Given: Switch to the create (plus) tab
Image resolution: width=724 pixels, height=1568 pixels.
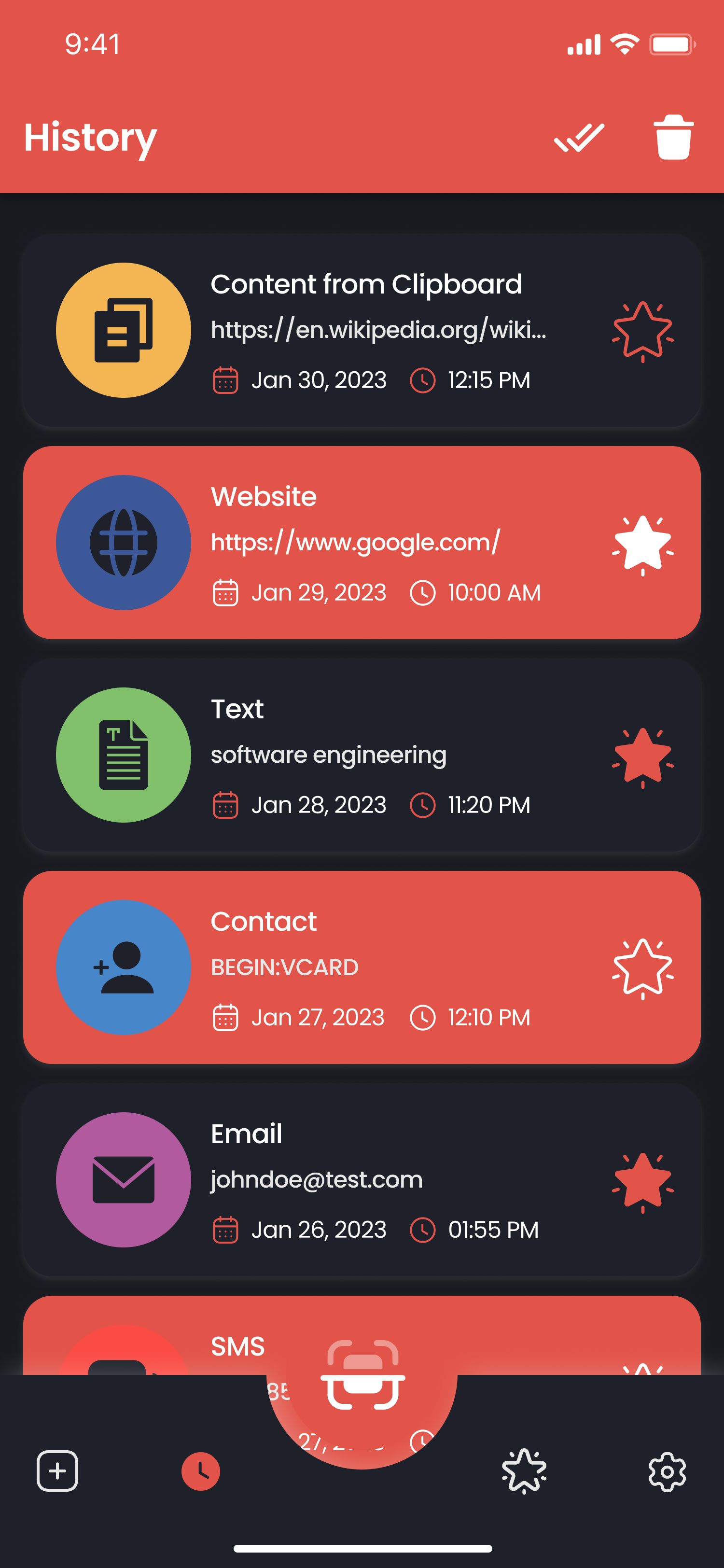Looking at the screenshot, I should coord(58,1470).
